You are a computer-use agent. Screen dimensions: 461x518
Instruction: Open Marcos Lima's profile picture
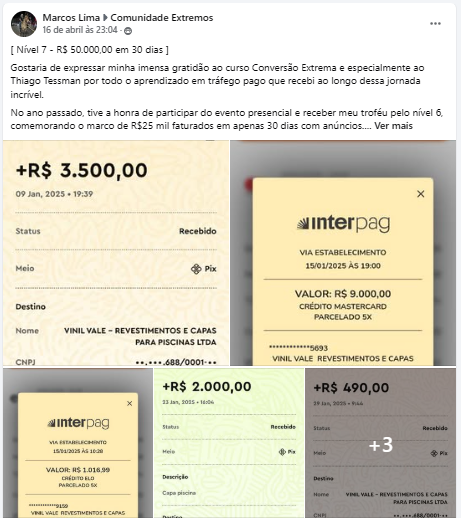tap(24, 24)
